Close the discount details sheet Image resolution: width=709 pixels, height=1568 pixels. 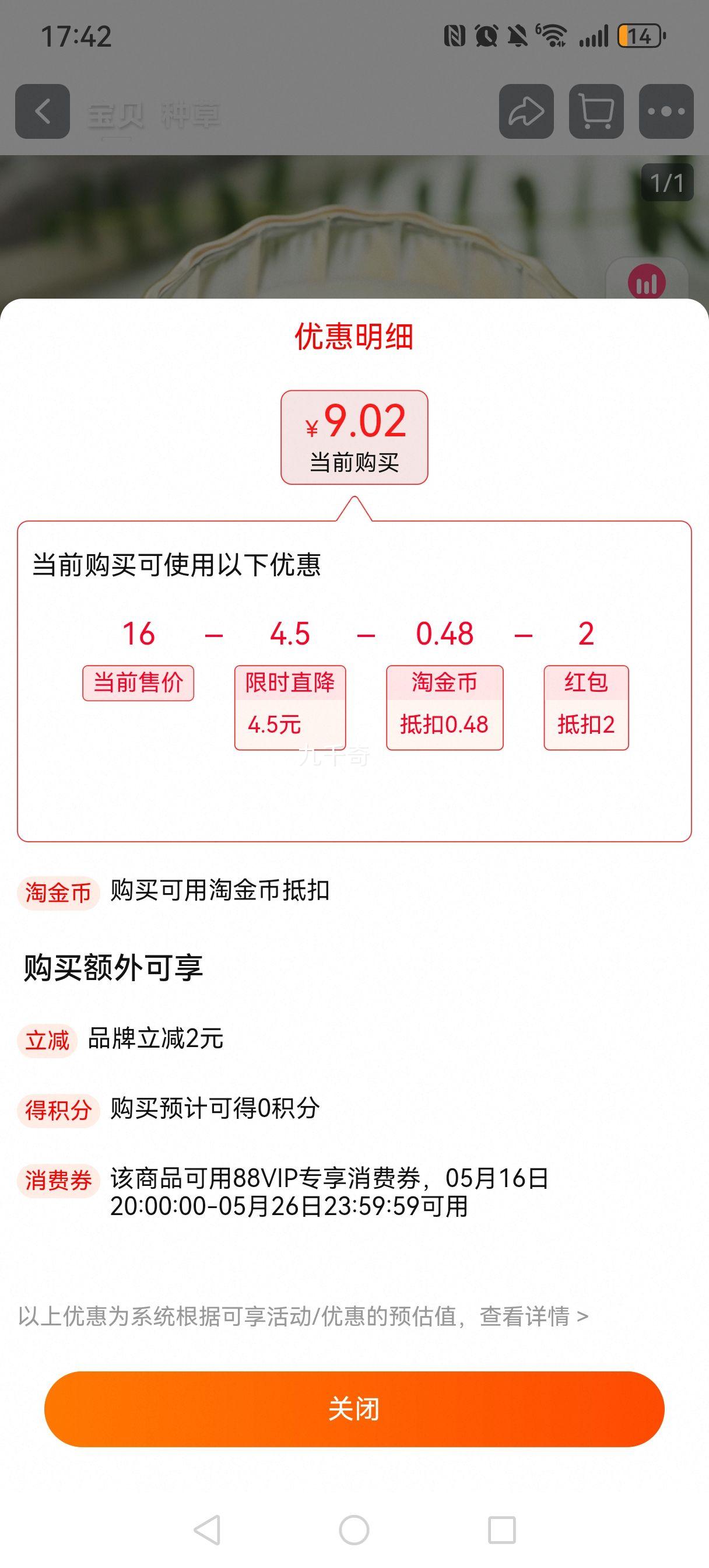click(x=353, y=1409)
